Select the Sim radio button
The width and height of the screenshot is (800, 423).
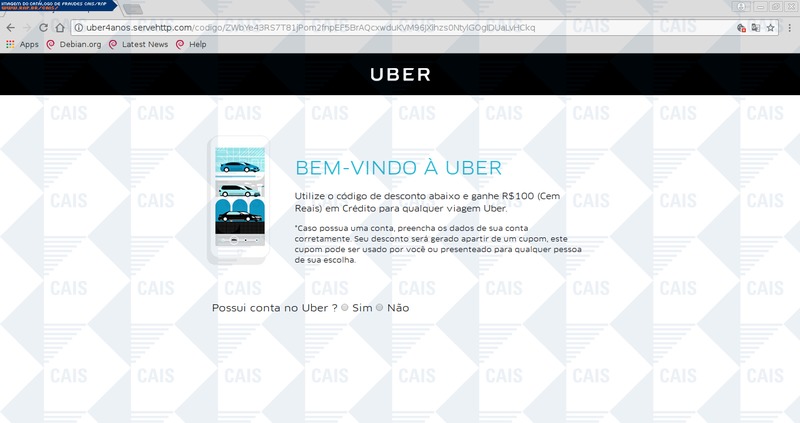345,308
